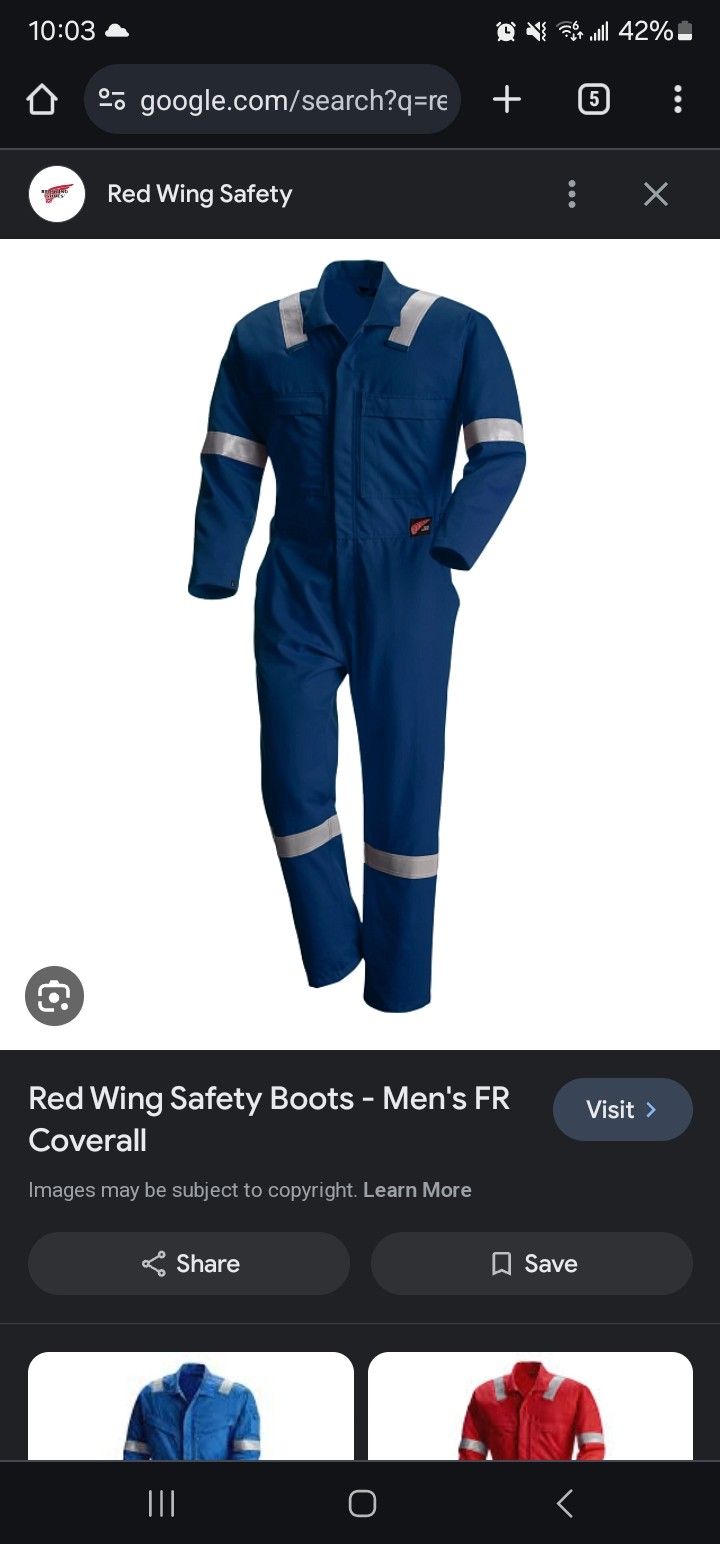The height and width of the screenshot is (1544, 720).
Task: Open the tab switcher showing 5 tabs
Action: tap(593, 99)
